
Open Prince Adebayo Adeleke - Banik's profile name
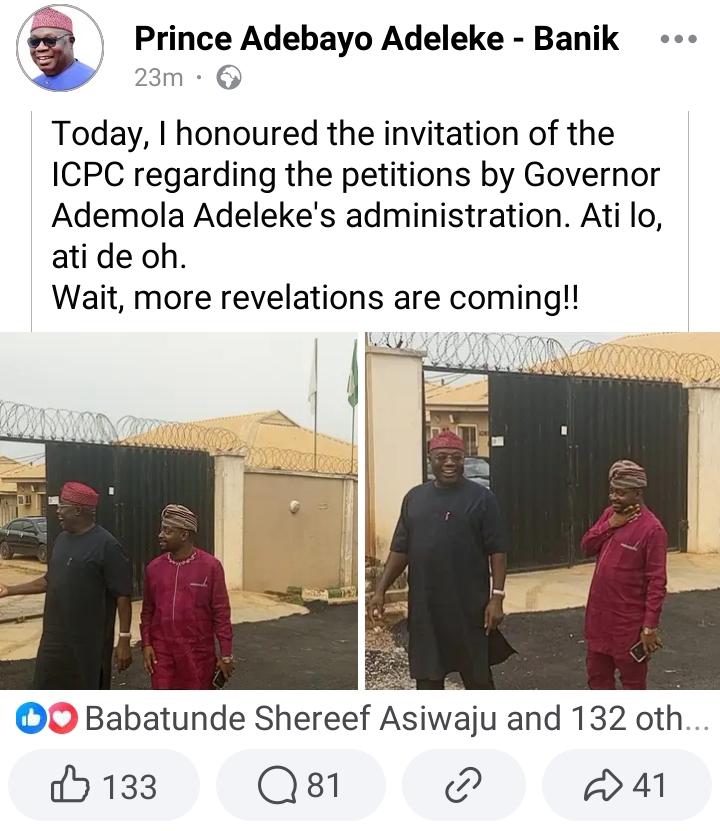(x=377, y=38)
